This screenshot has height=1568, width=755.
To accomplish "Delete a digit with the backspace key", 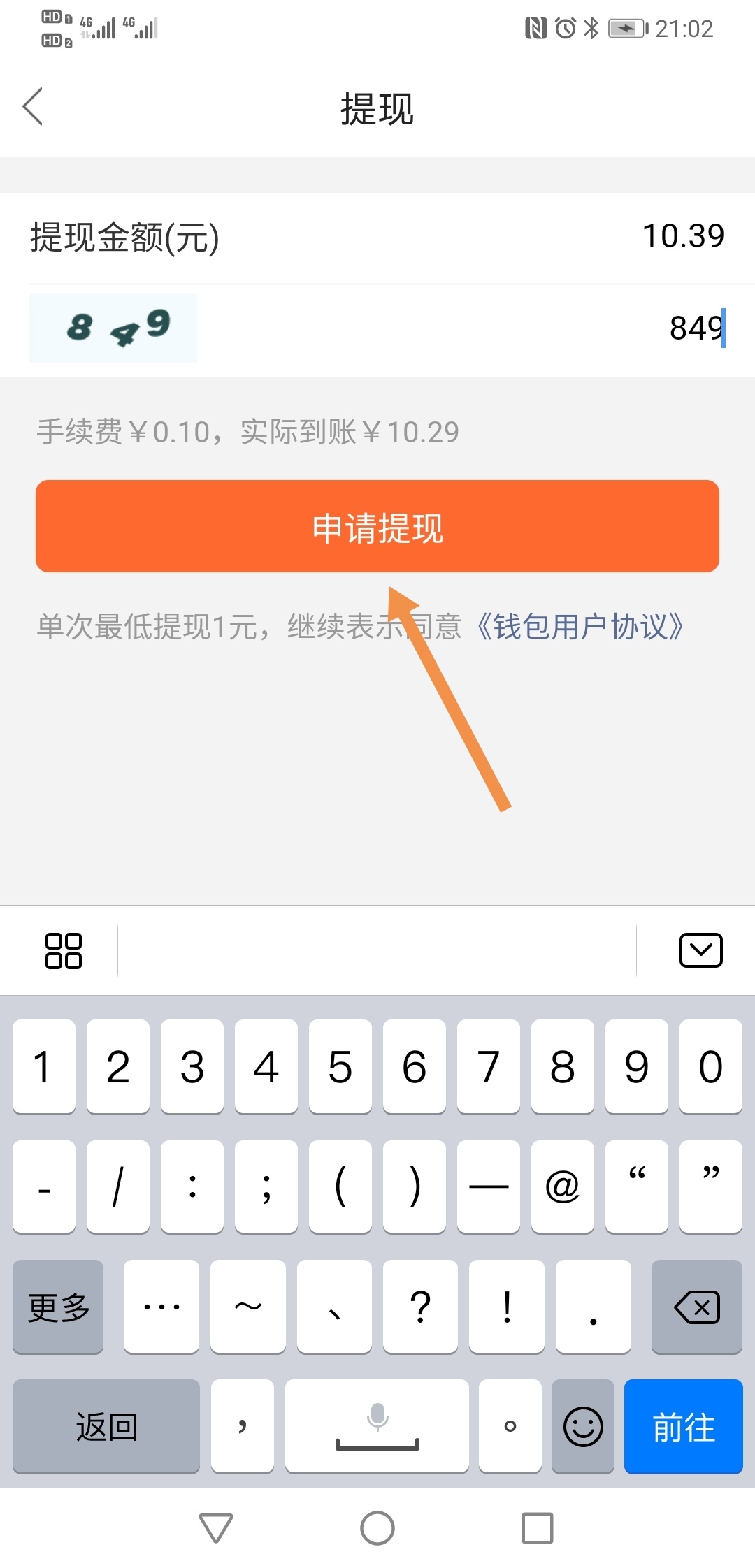I will pyautogui.click(x=696, y=1307).
